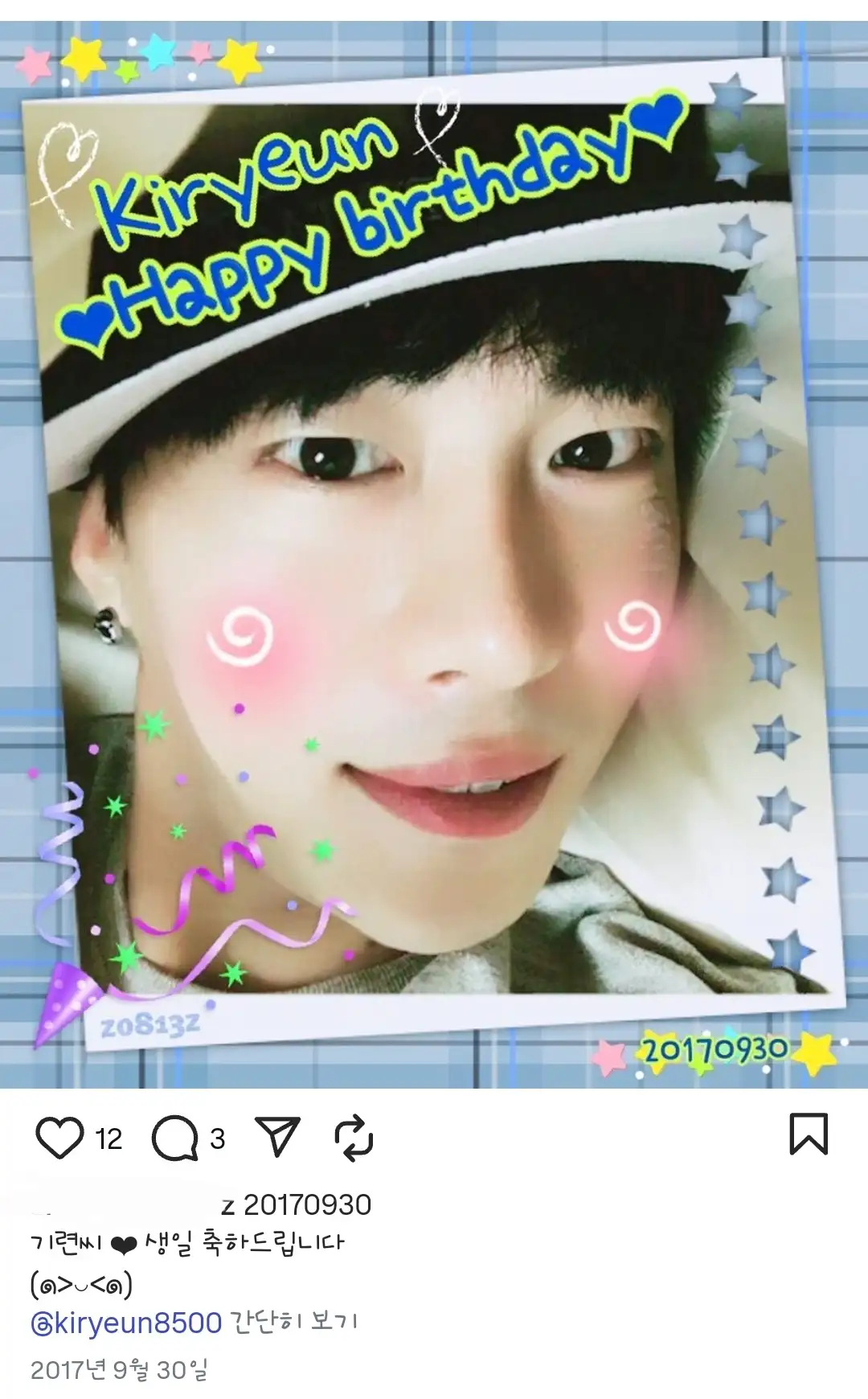The width and height of the screenshot is (868, 1399).
Task: Repost this birthday post
Action: pos(354,1138)
